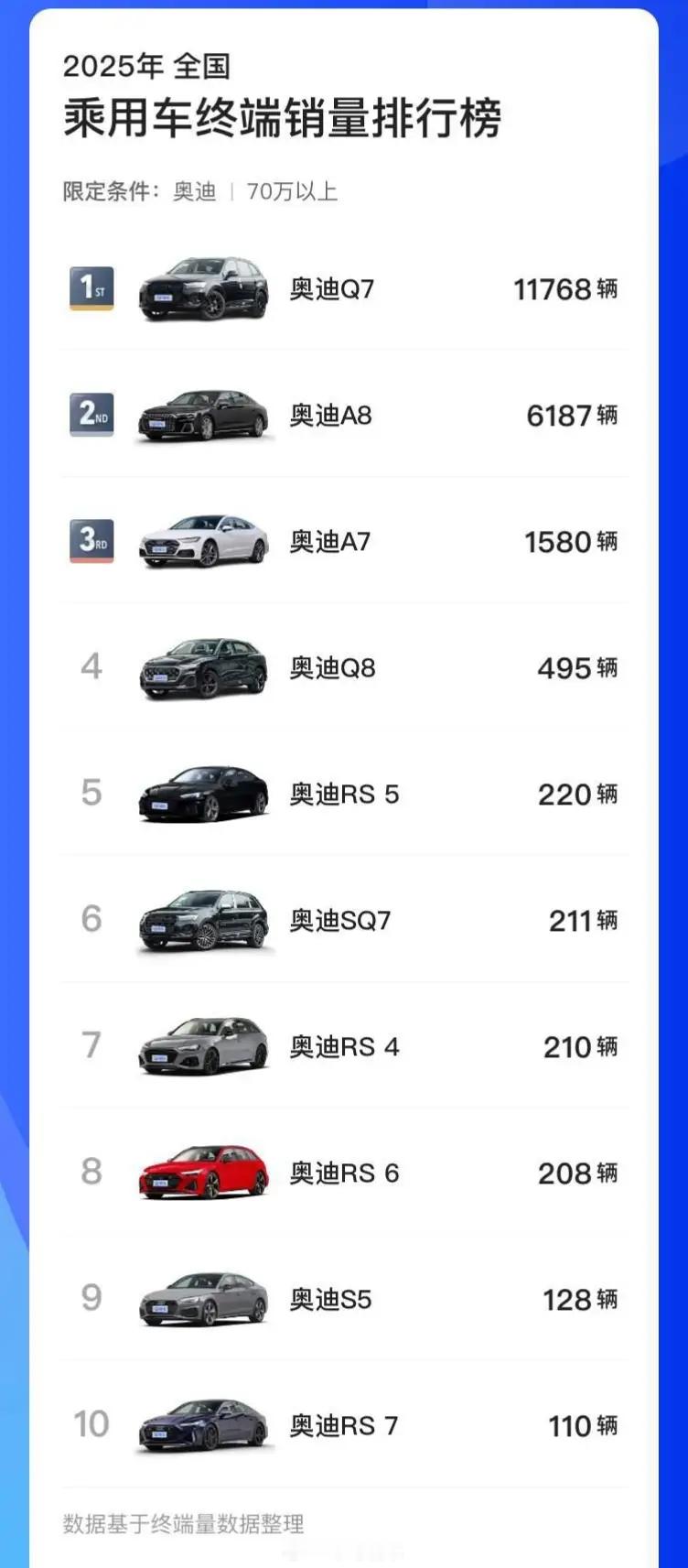Select the Audi SQ7 car image
The height and width of the screenshot is (1568, 688).
point(202,921)
